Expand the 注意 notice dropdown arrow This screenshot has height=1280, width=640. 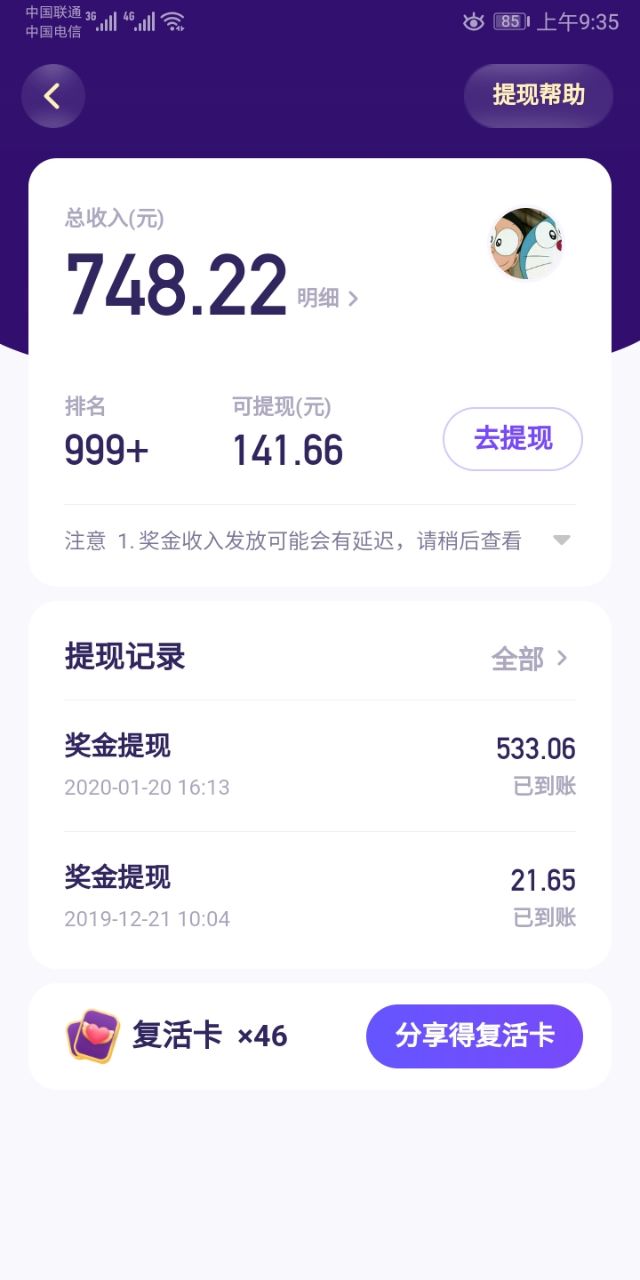coord(562,541)
